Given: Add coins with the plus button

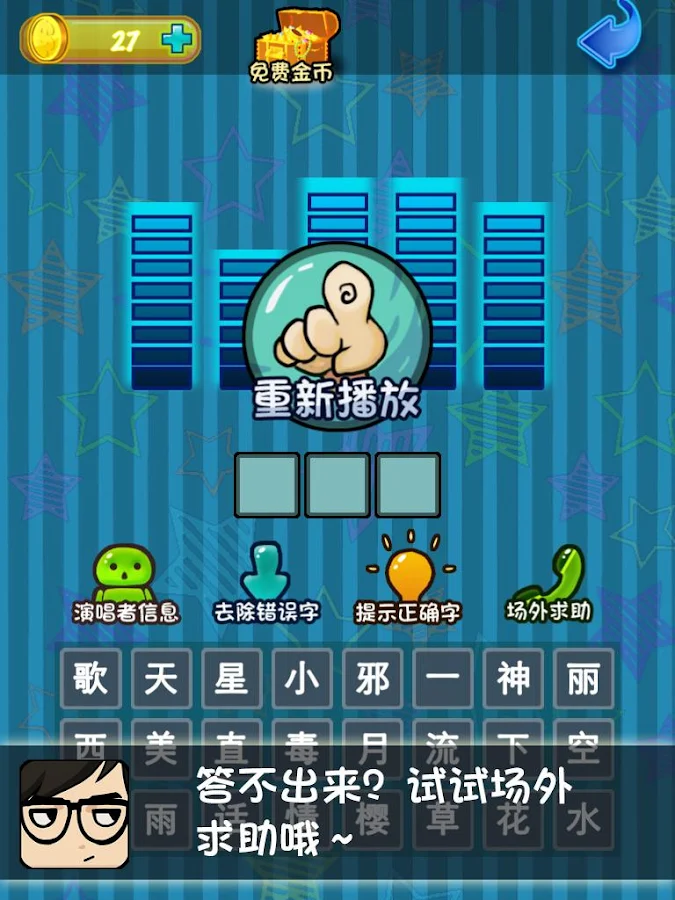Looking at the screenshot, I should [177, 40].
